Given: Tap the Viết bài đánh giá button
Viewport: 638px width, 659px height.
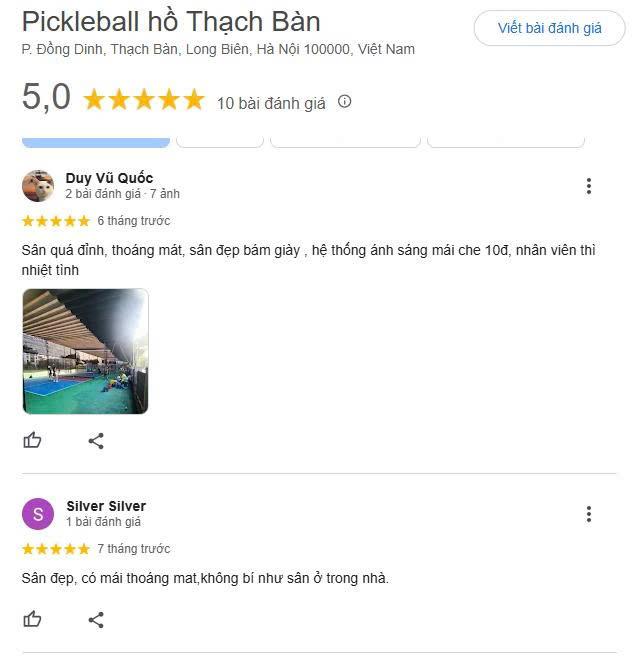Looking at the screenshot, I should pyautogui.click(x=549, y=28).
